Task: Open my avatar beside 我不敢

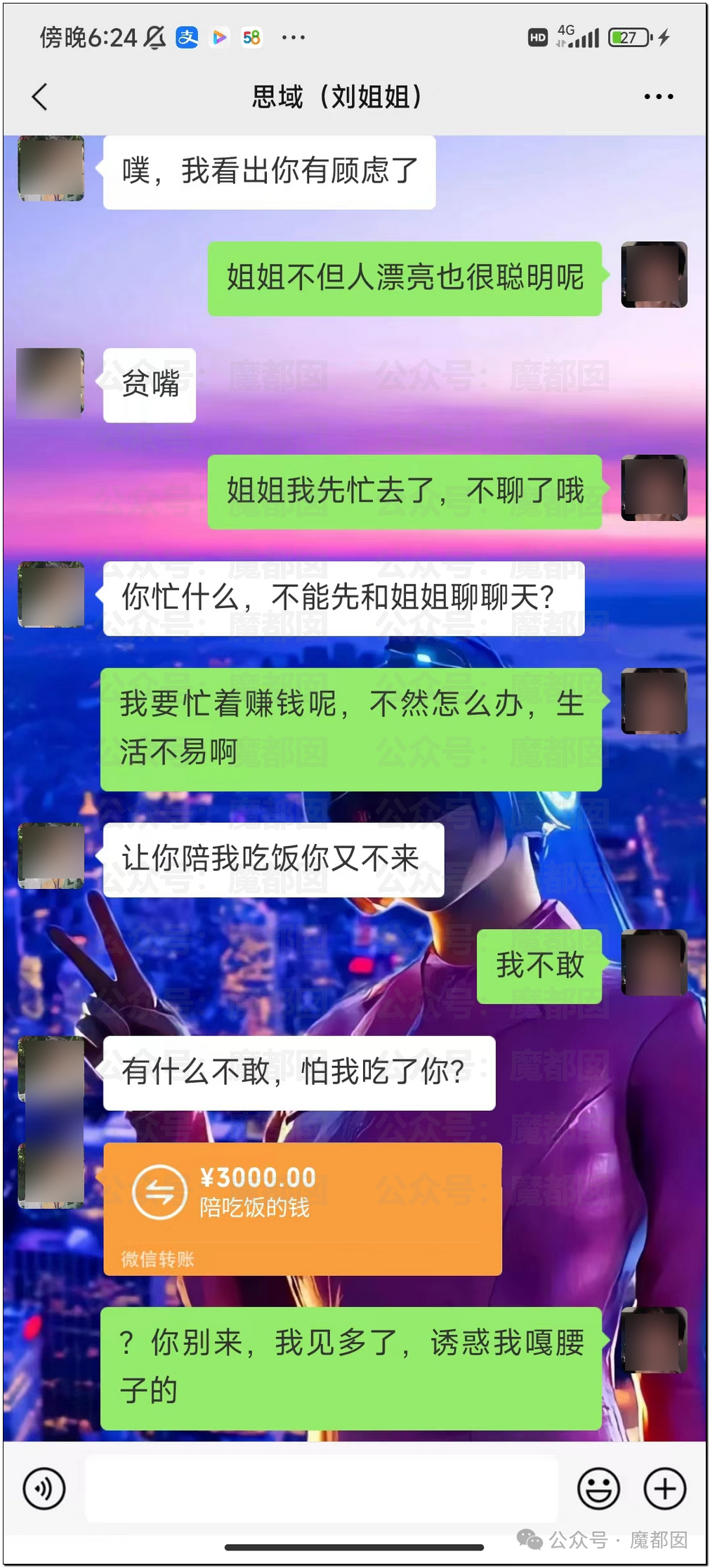Action: pos(654,963)
